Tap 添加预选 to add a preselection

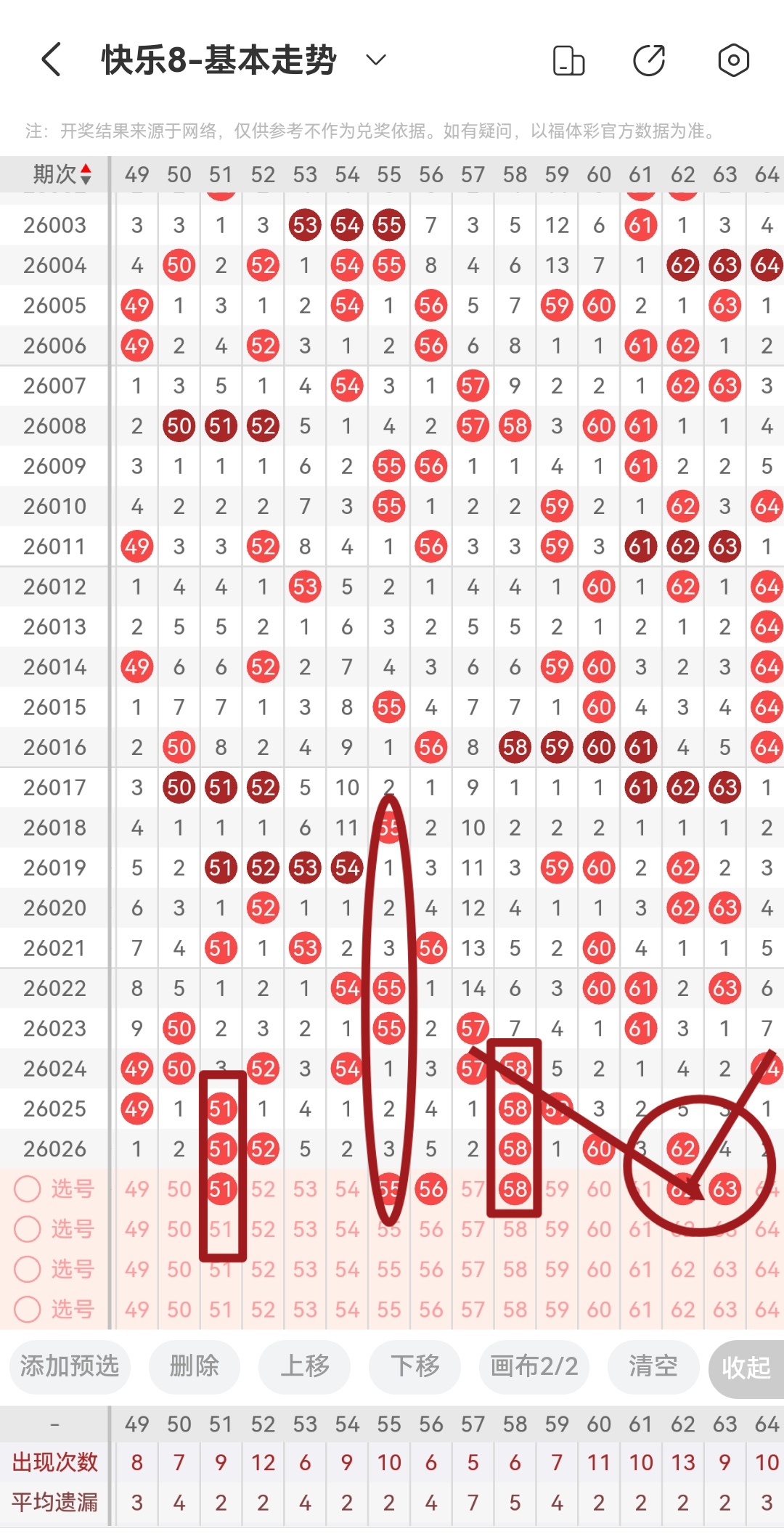click(x=70, y=1366)
